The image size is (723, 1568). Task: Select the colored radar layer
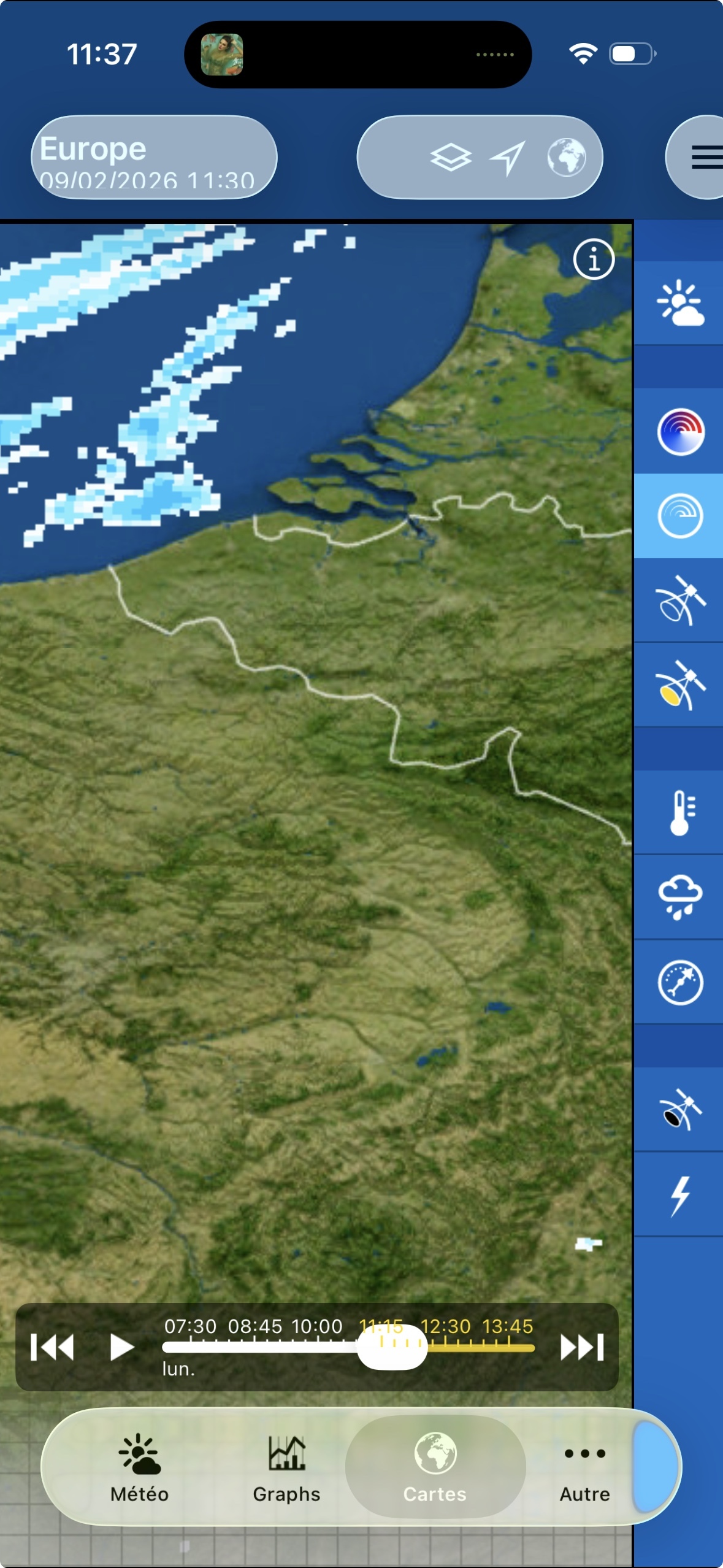[x=679, y=431]
